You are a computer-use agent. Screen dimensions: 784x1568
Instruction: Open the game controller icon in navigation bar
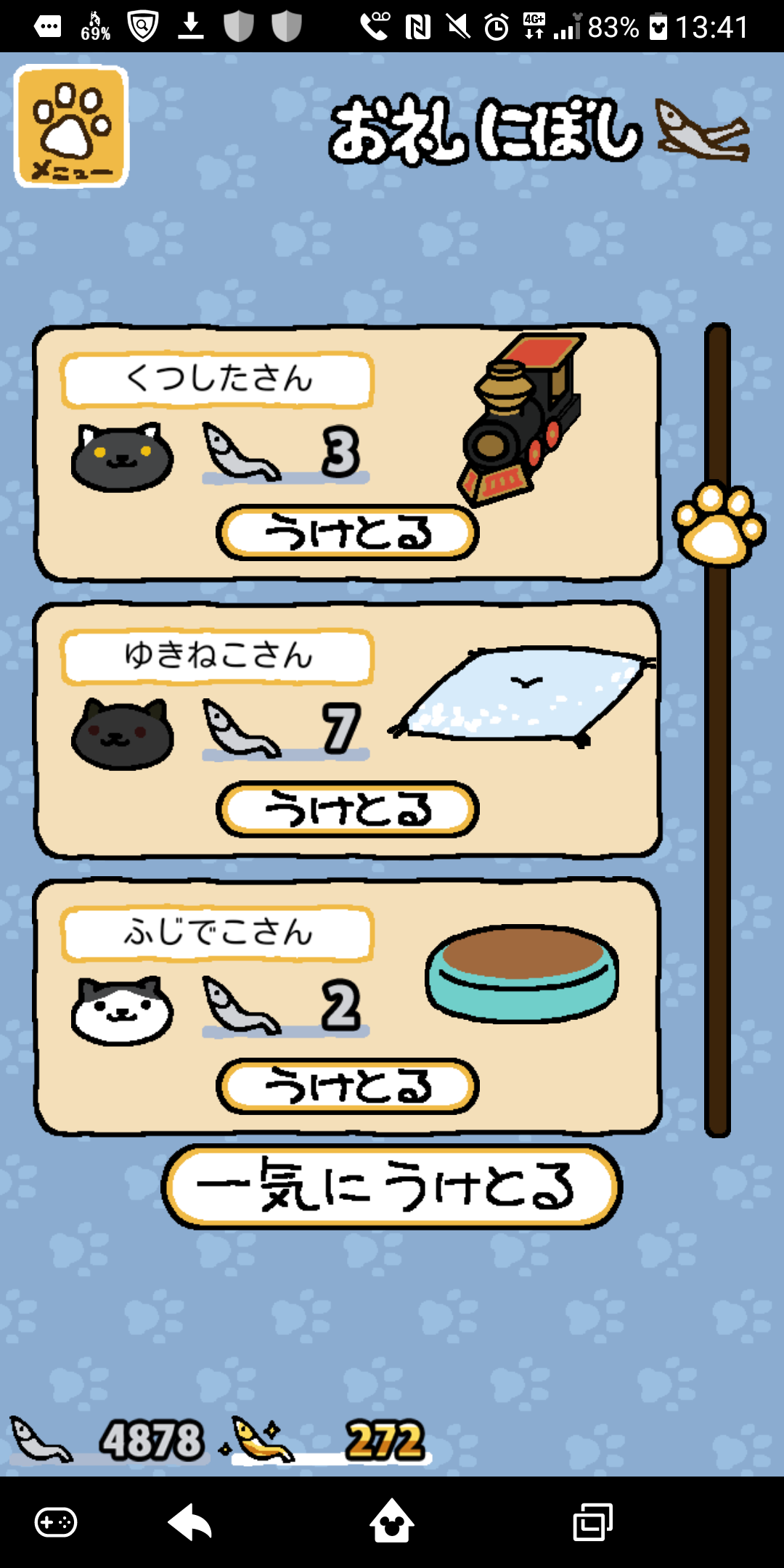56,1522
